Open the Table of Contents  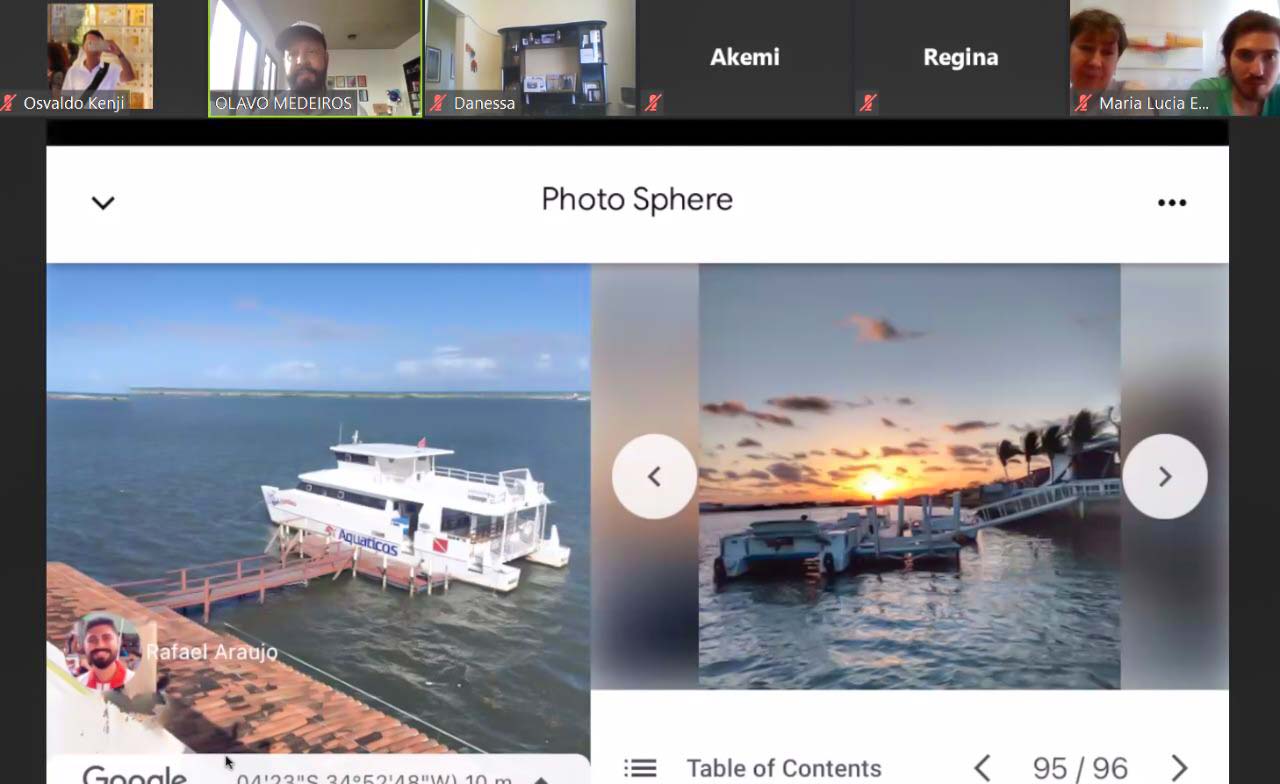[x=754, y=768]
